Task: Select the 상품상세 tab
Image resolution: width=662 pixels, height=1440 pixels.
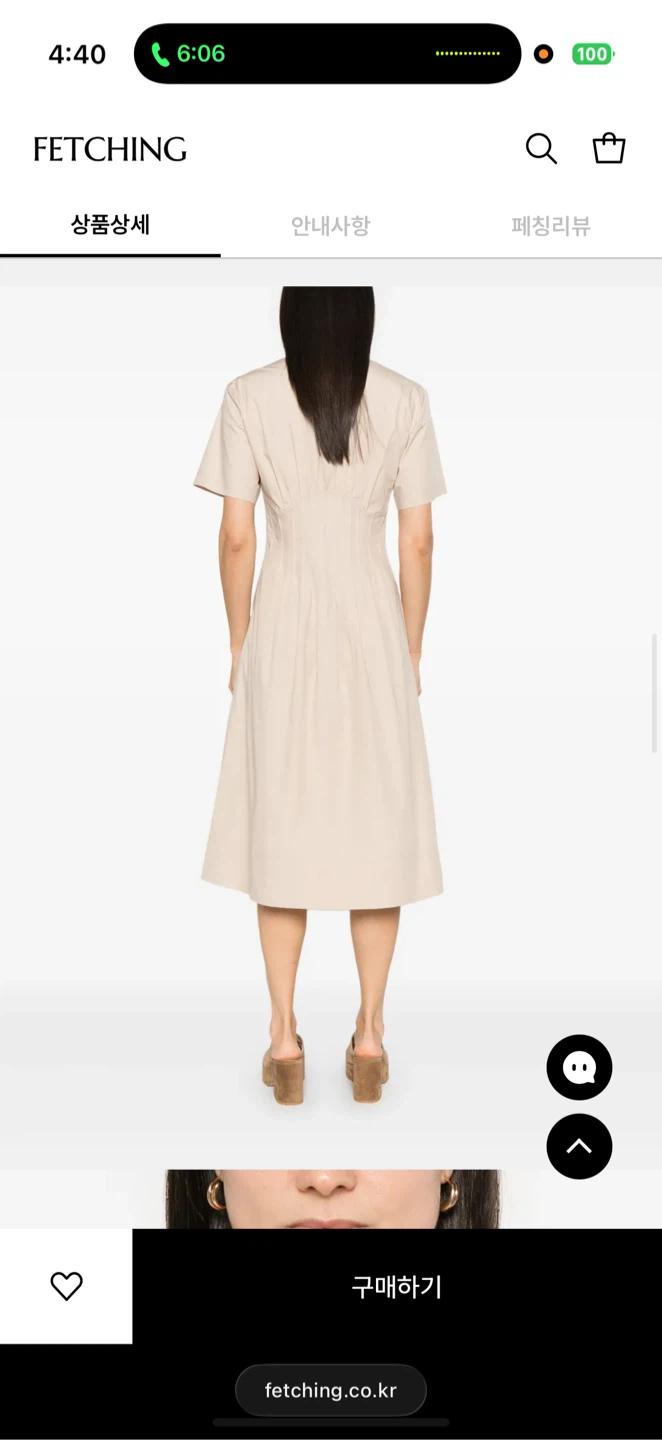Action: pyautogui.click(x=110, y=225)
